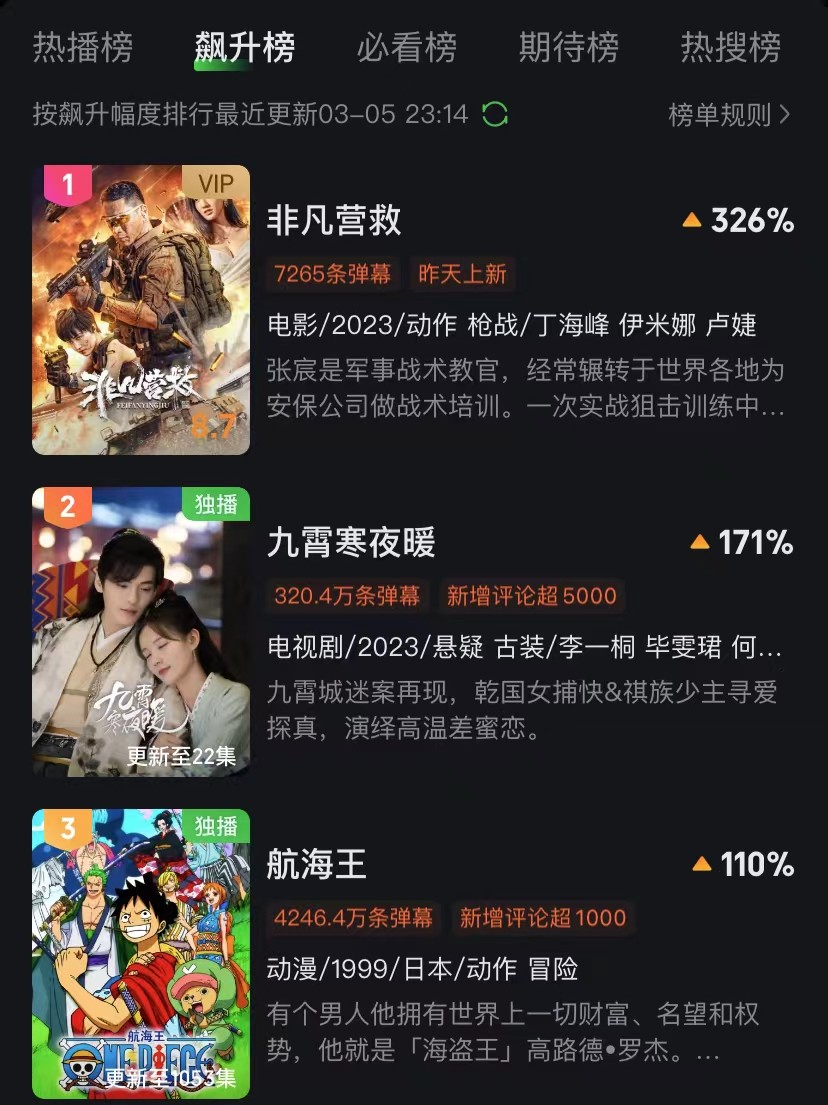Screen dimensions: 828x1105
Task: Open the 九霄寒夜暖 poster thumbnail
Action: pyautogui.click(x=140, y=632)
